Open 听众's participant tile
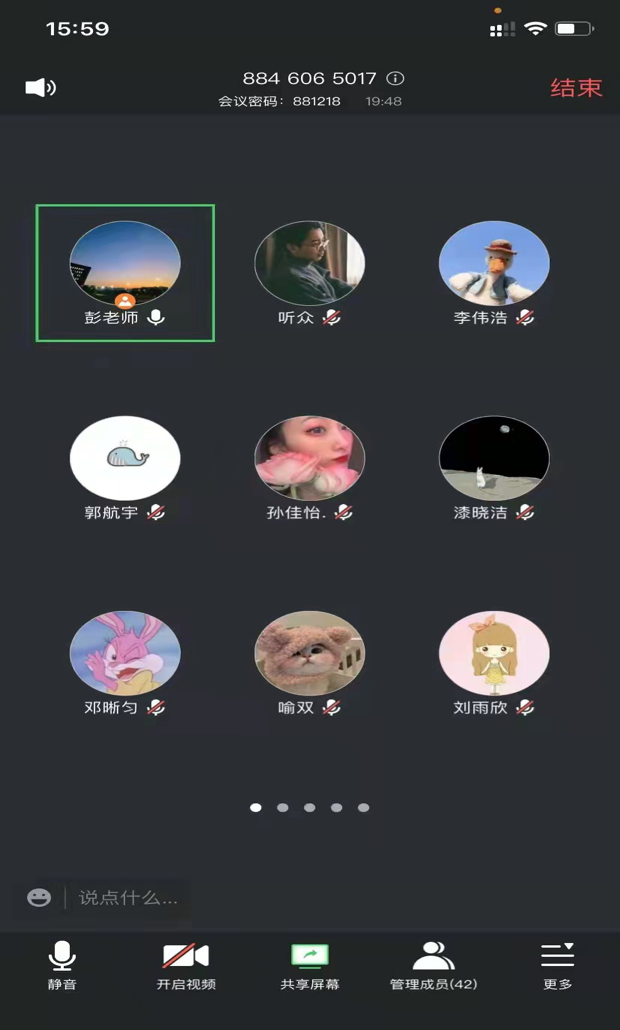 click(310, 265)
